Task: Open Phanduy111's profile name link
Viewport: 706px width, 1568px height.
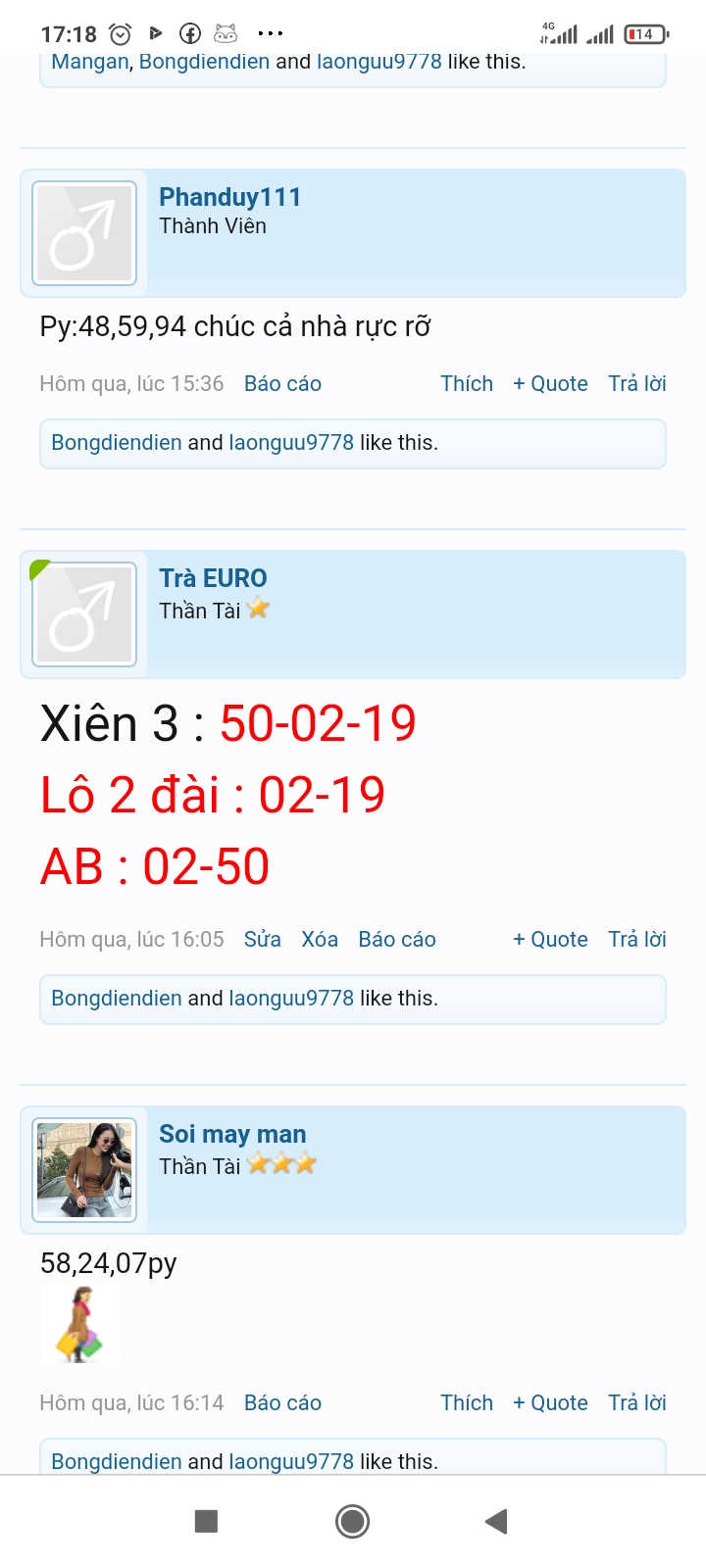Action: click(x=229, y=197)
